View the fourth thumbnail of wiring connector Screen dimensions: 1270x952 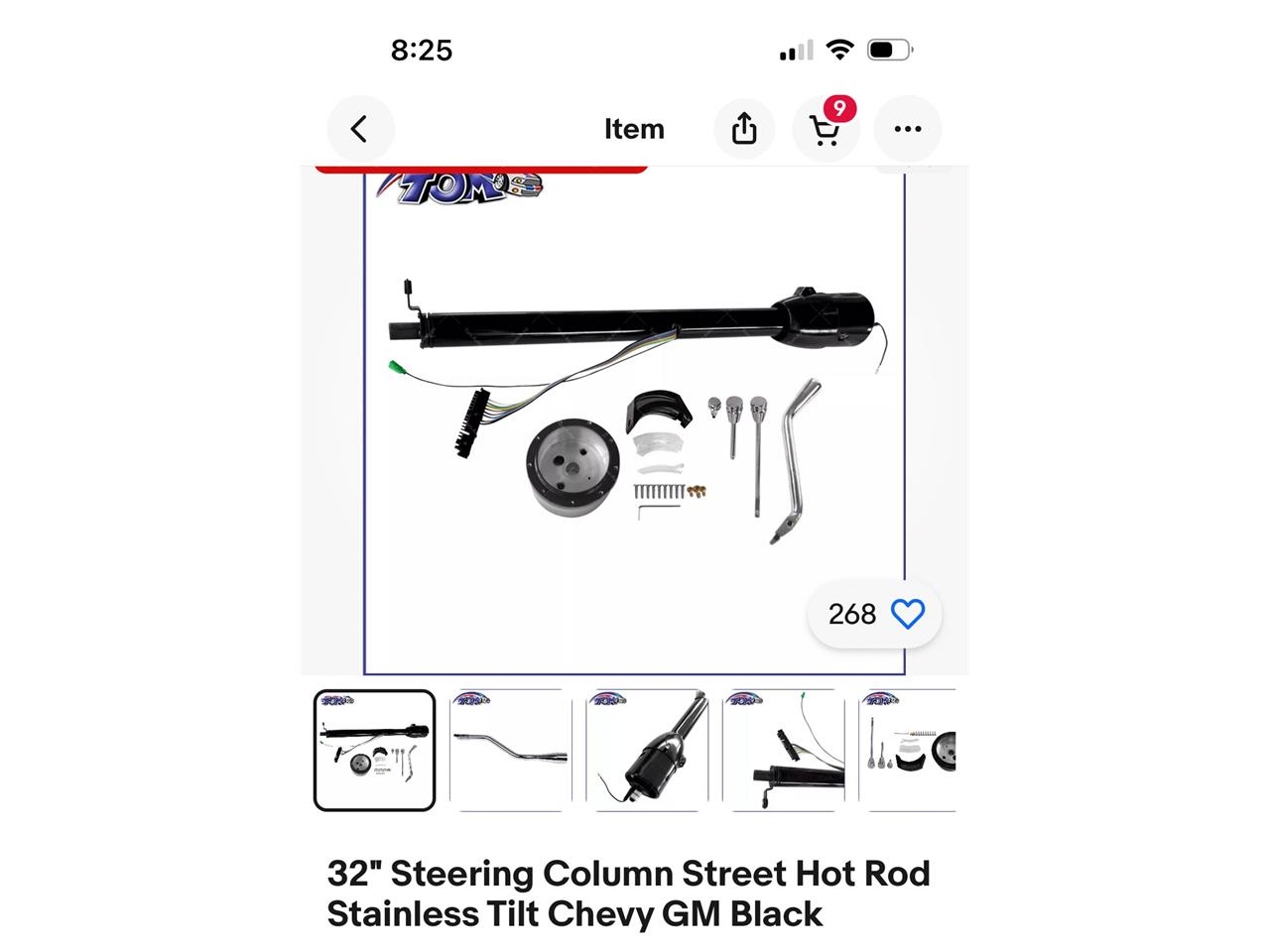[x=783, y=751]
